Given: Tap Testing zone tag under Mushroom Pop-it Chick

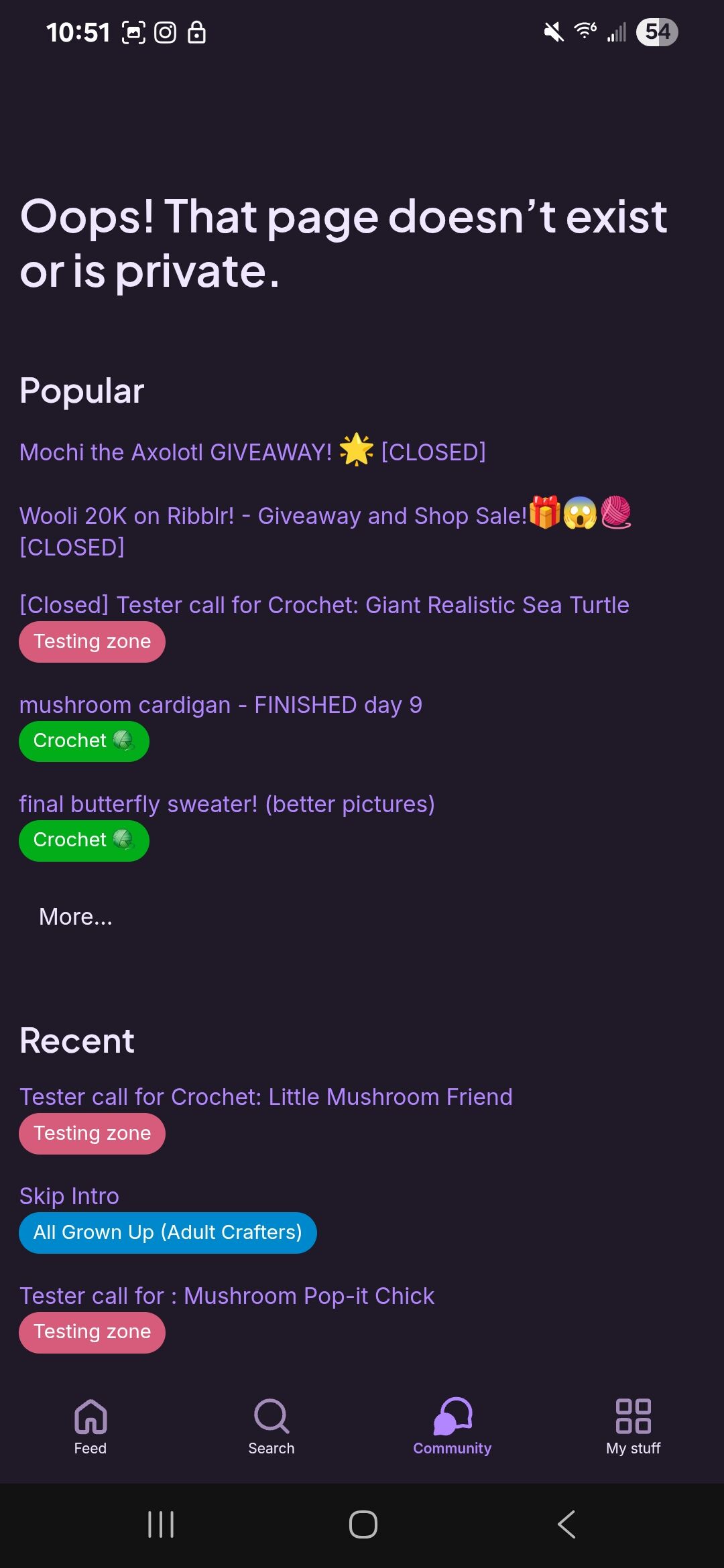Looking at the screenshot, I should tap(92, 1332).
